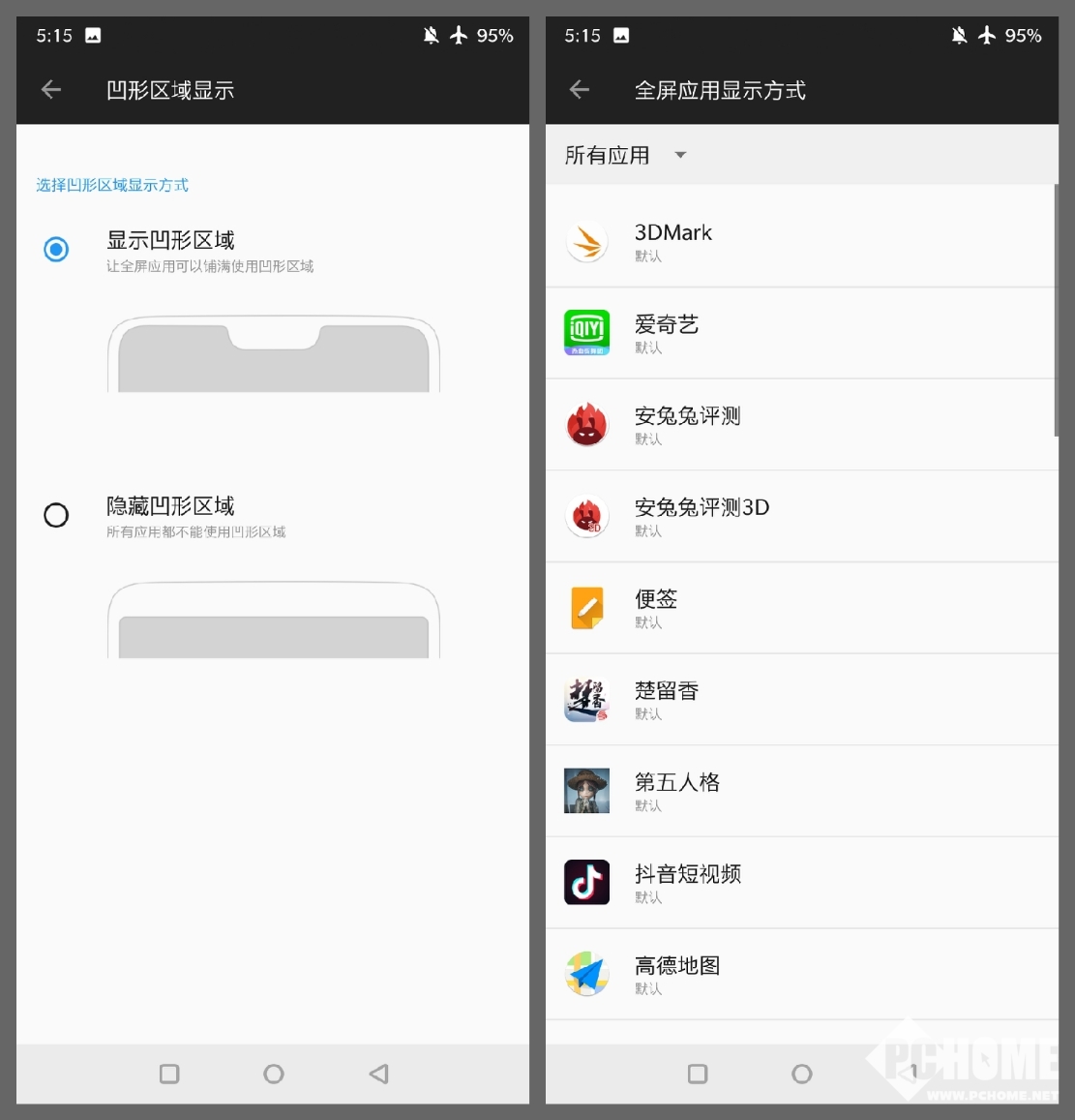Screen dimensions: 1075x1120
Task: Select the 显示凹形区域 option
Action: [56, 250]
